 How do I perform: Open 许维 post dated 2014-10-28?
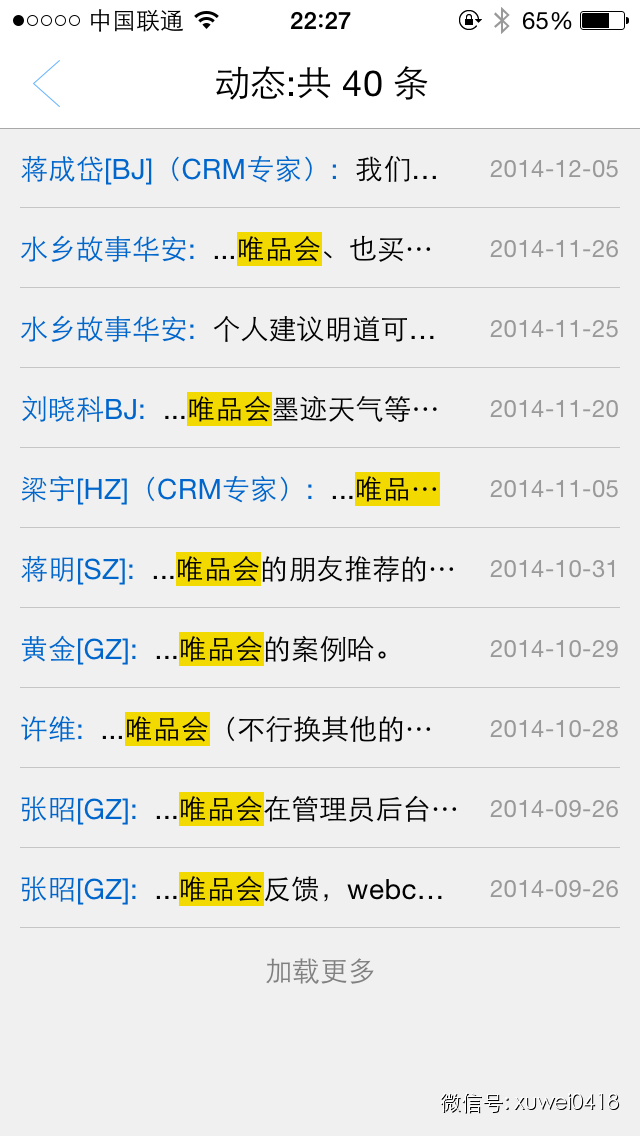click(x=320, y=729)
